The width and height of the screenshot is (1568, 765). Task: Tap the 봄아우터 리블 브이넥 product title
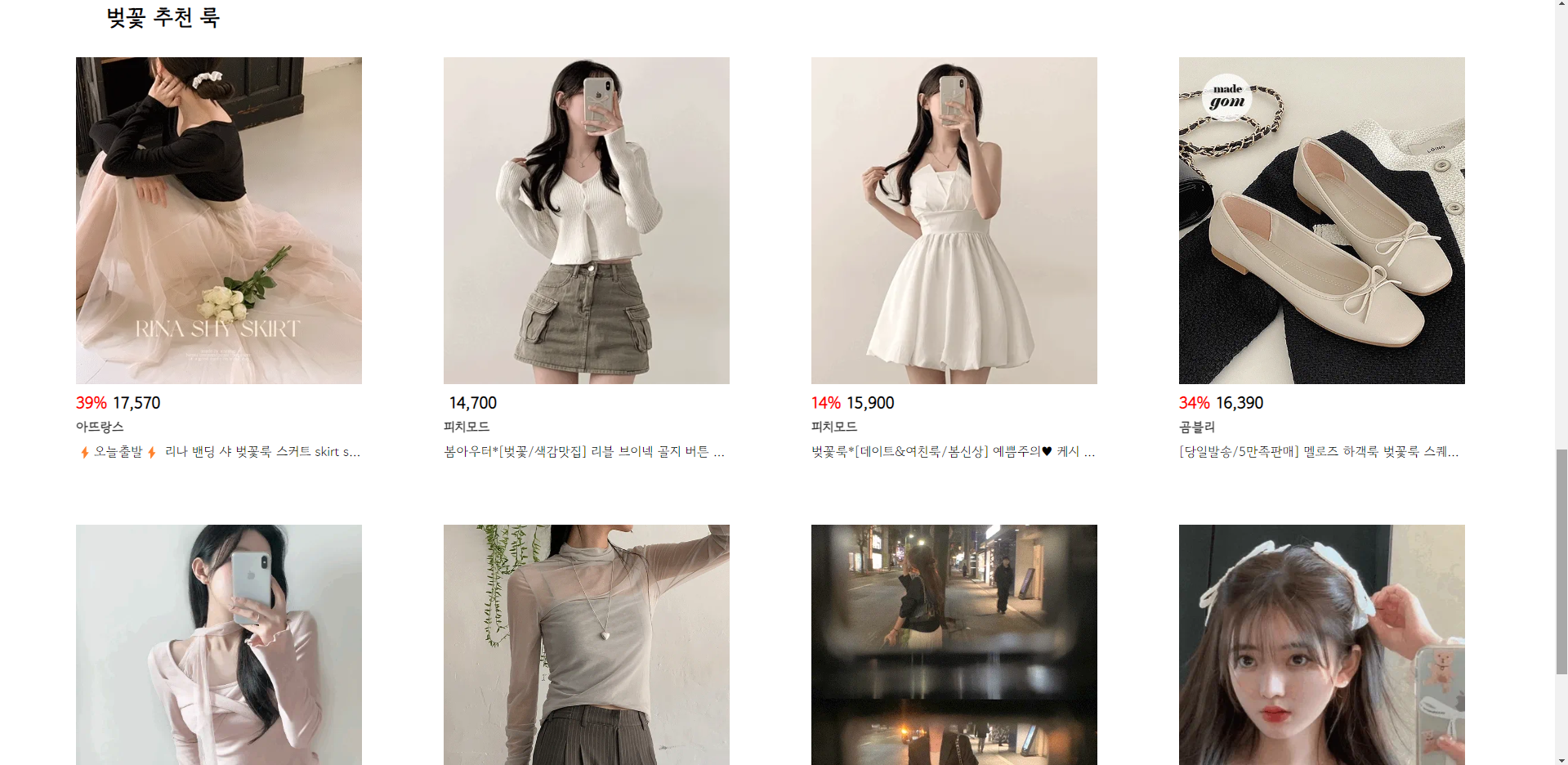pyautogui.click(x=584, y=452)
